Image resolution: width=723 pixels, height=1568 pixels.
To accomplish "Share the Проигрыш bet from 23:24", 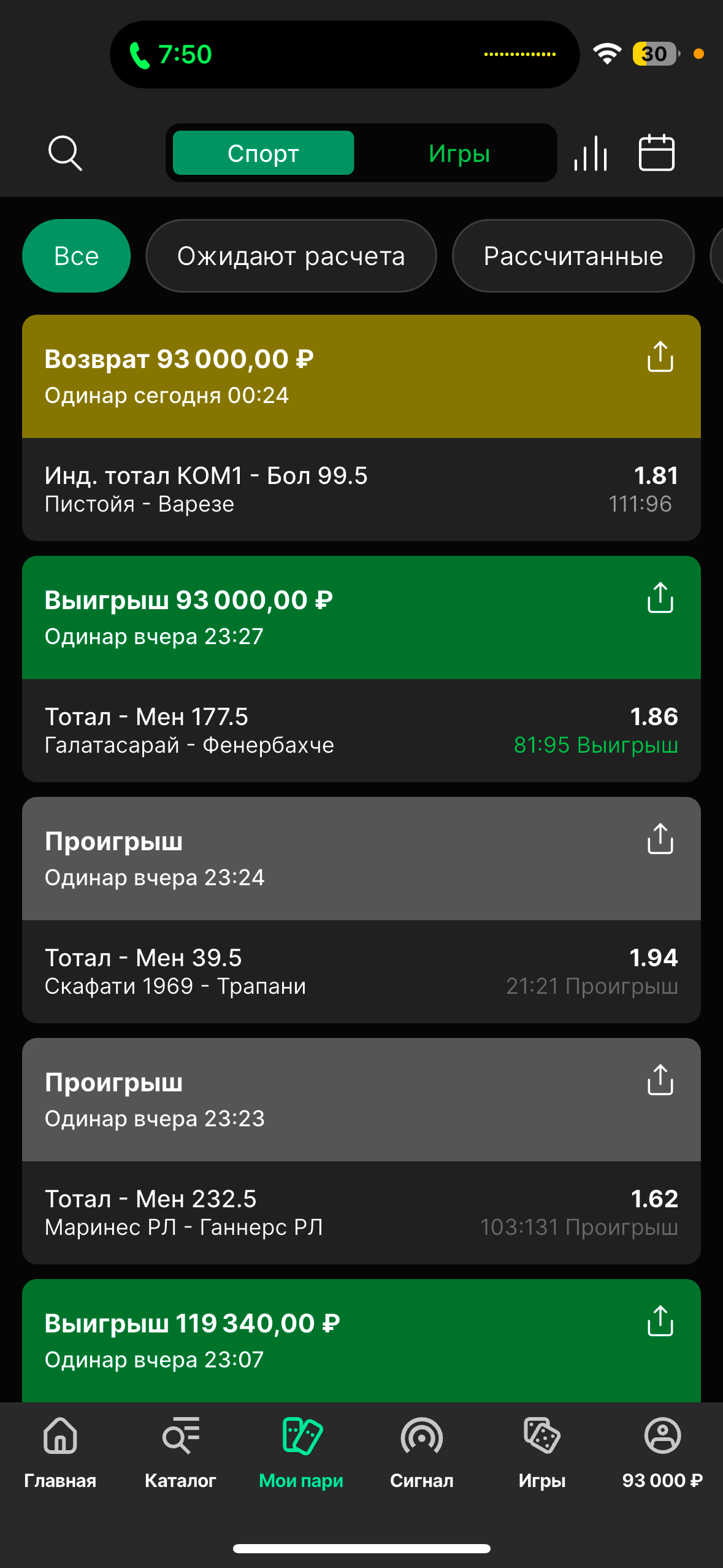I will click(660, 839).
